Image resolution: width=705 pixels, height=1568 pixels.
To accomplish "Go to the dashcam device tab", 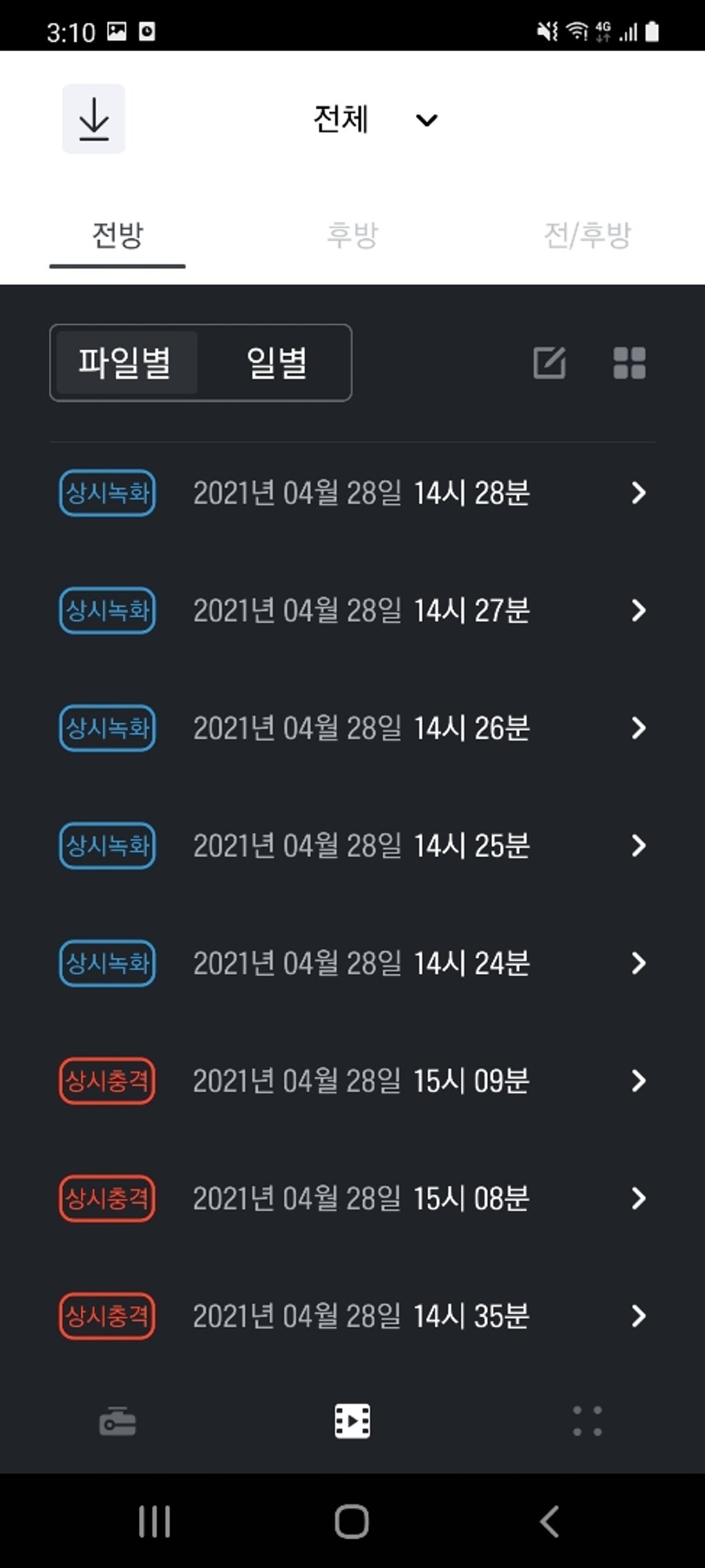I will coord(117,1422).
